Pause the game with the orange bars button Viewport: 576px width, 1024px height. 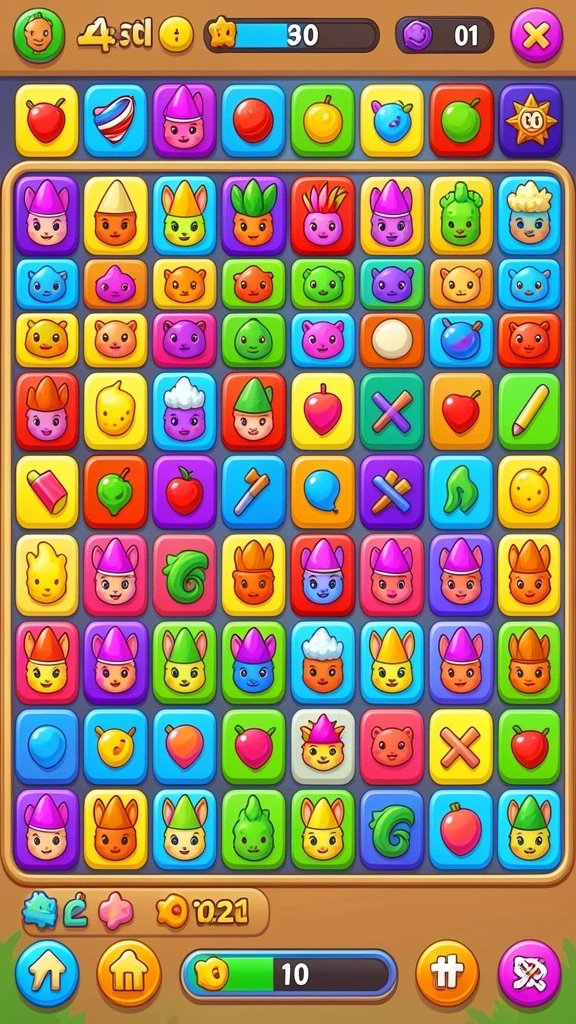tap(447, 974)
